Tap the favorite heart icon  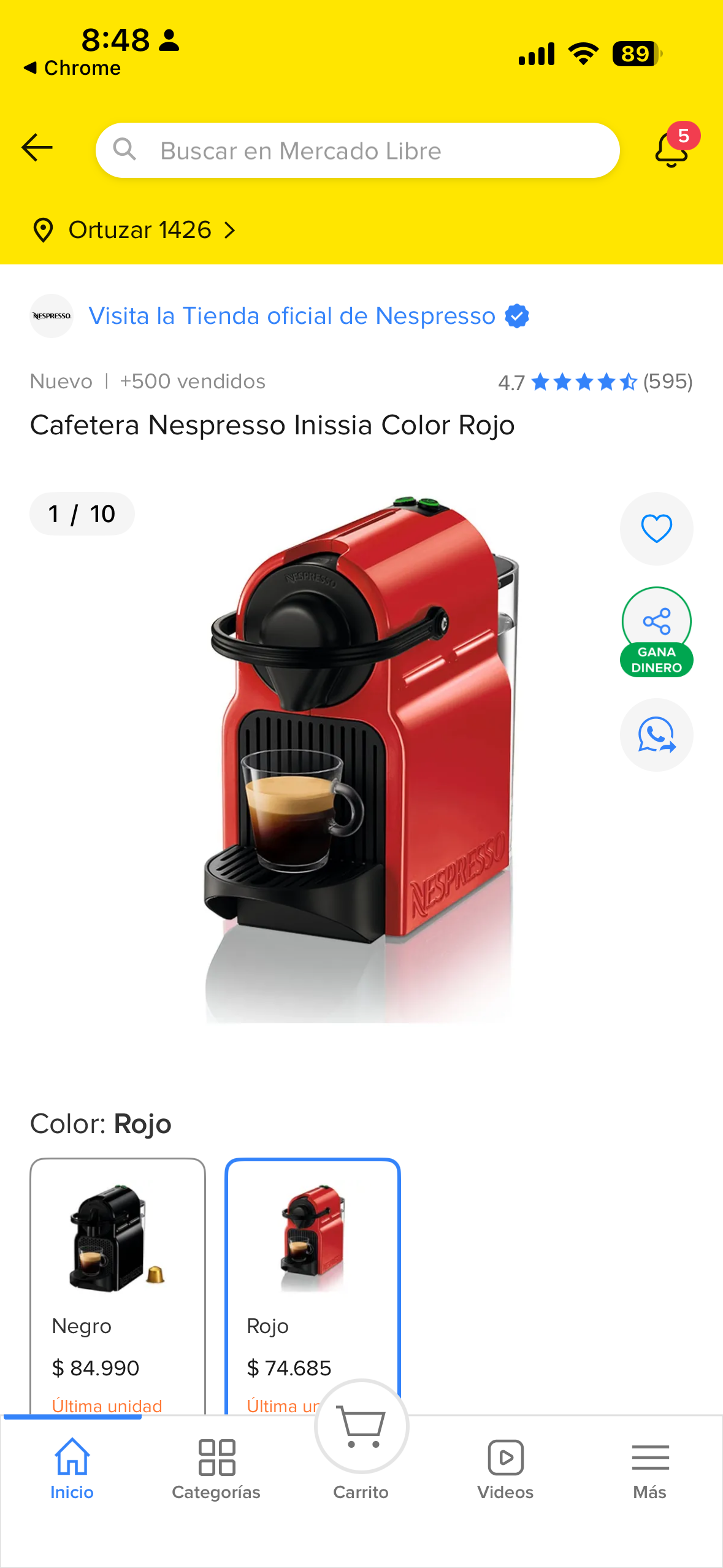click(x=656, y=529)
